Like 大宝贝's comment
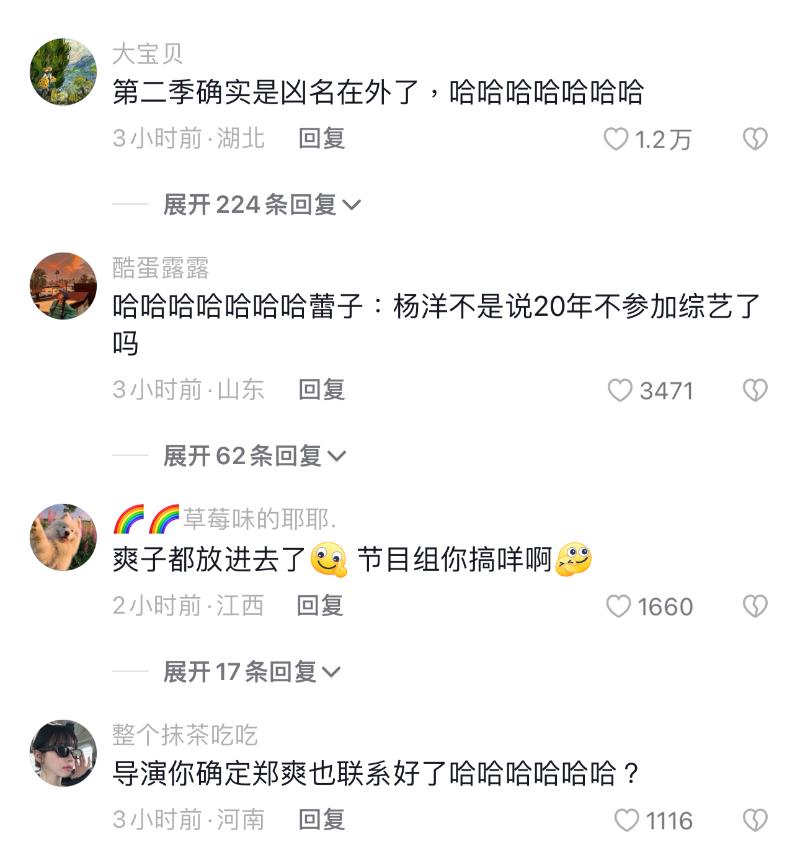Screen dimensions: 800x860 [x=617, y=139]
